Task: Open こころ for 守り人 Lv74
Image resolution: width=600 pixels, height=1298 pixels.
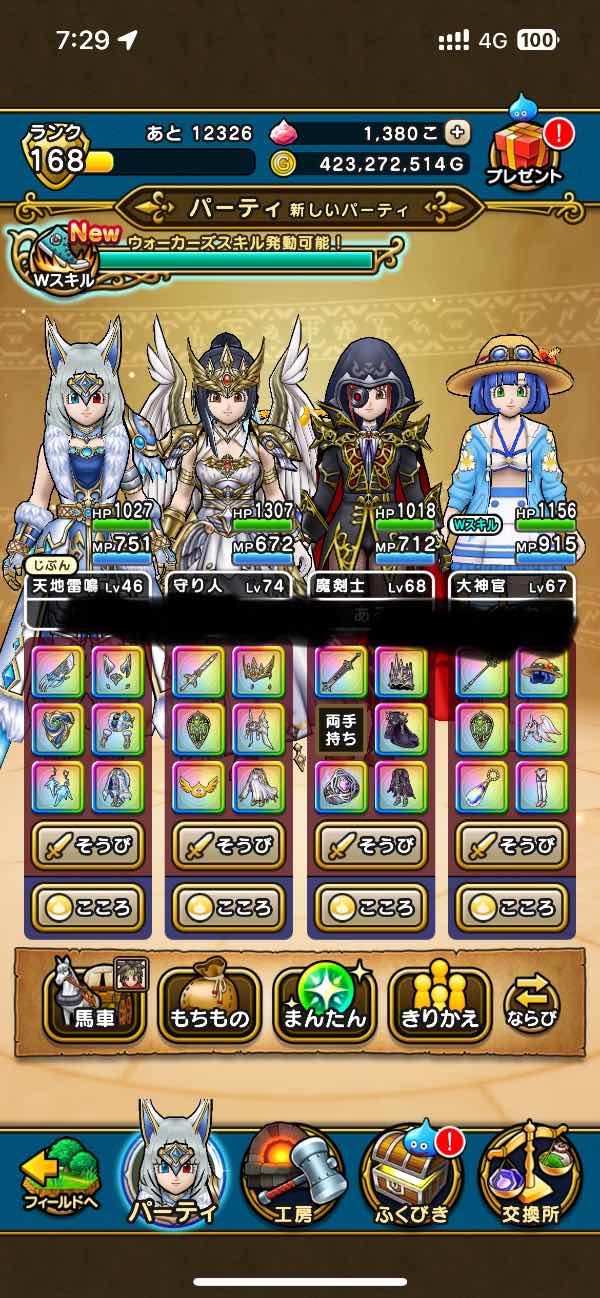Action: [229, 907]
